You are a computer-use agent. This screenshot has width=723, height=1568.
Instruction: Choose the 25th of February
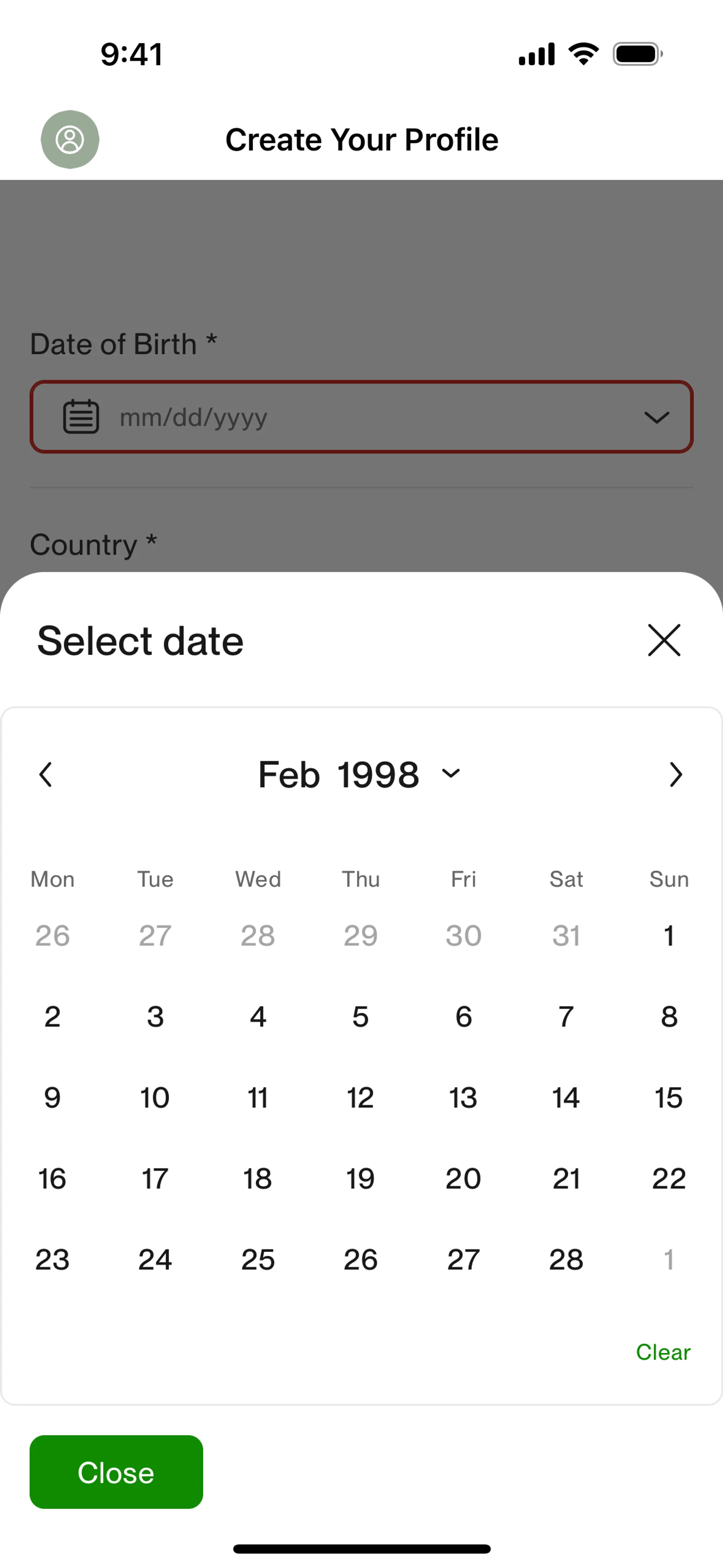click(258, 1259)
